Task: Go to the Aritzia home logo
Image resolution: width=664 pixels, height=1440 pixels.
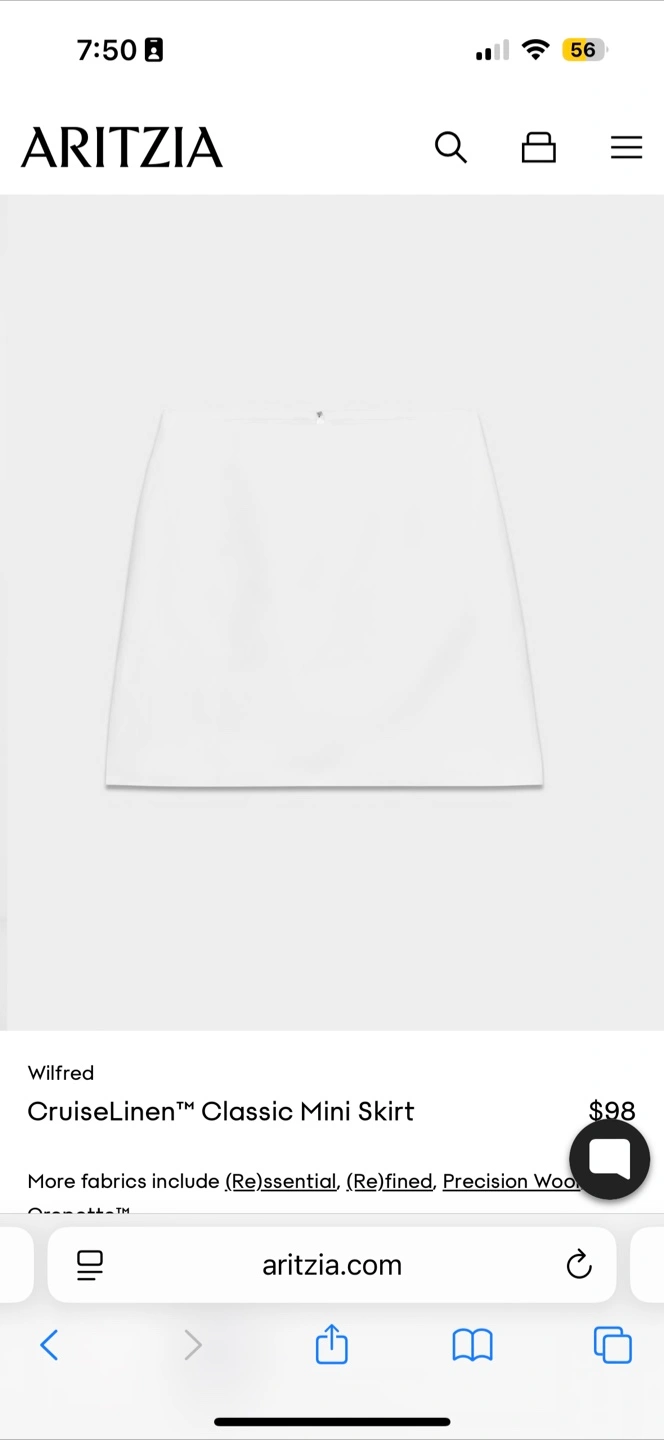Action: click(x=122, y=147)
